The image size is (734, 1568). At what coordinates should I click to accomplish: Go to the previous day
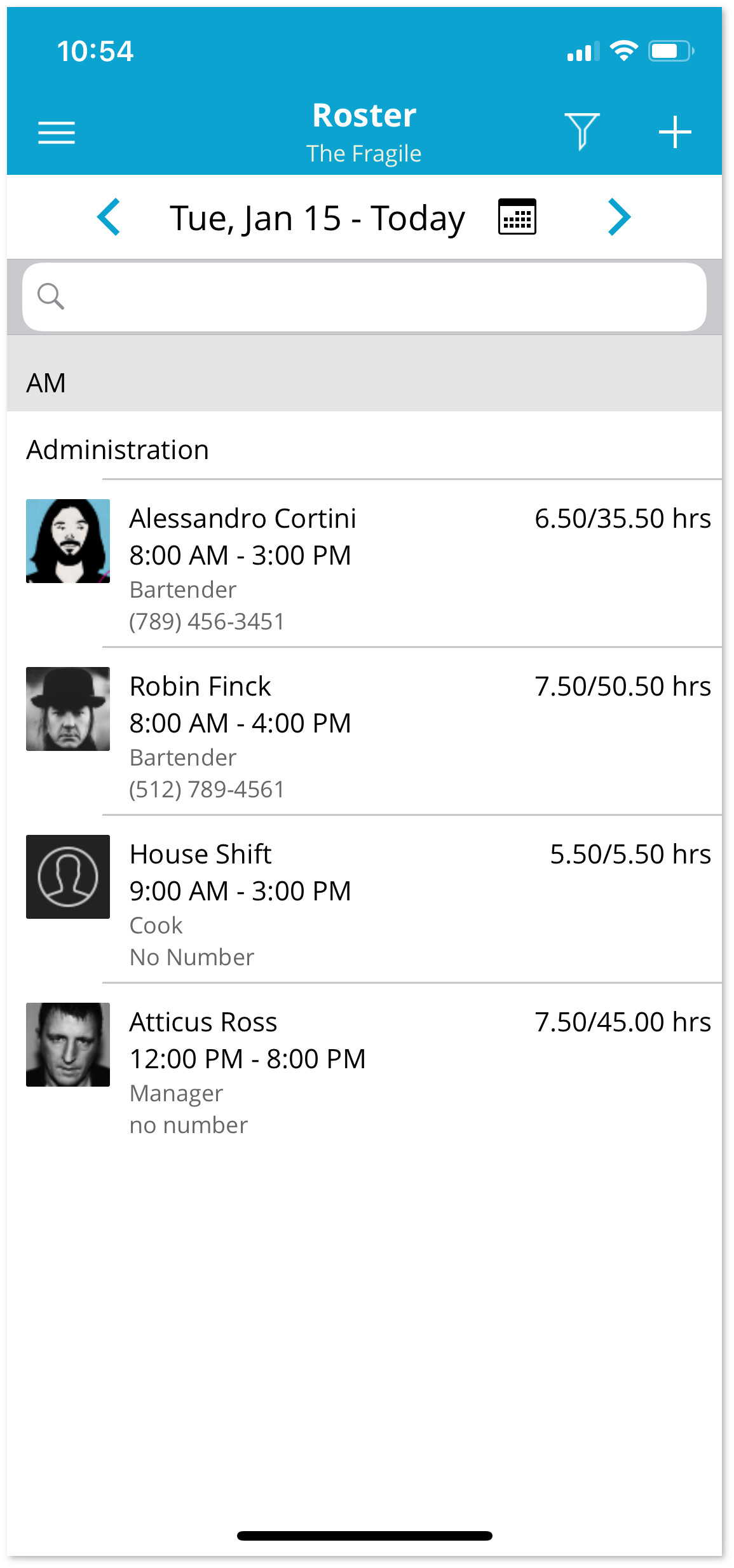click(109, 217)
